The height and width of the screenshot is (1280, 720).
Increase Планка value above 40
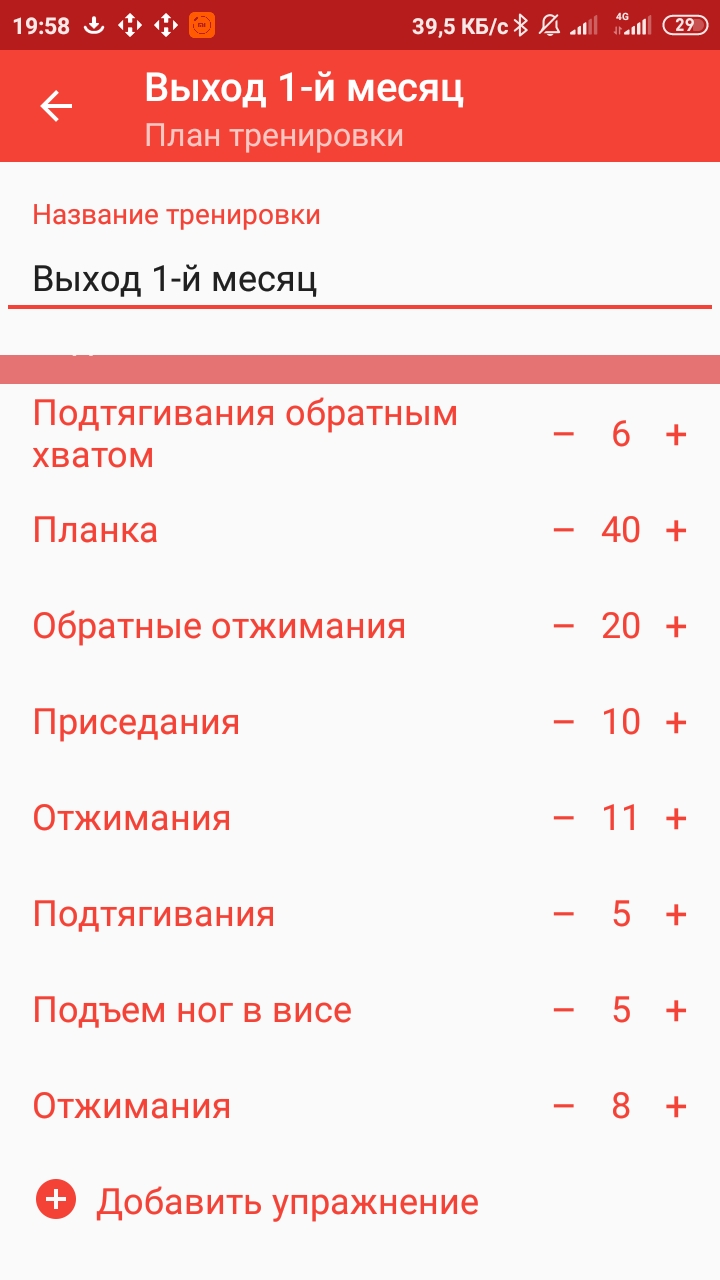pos(677,530)
